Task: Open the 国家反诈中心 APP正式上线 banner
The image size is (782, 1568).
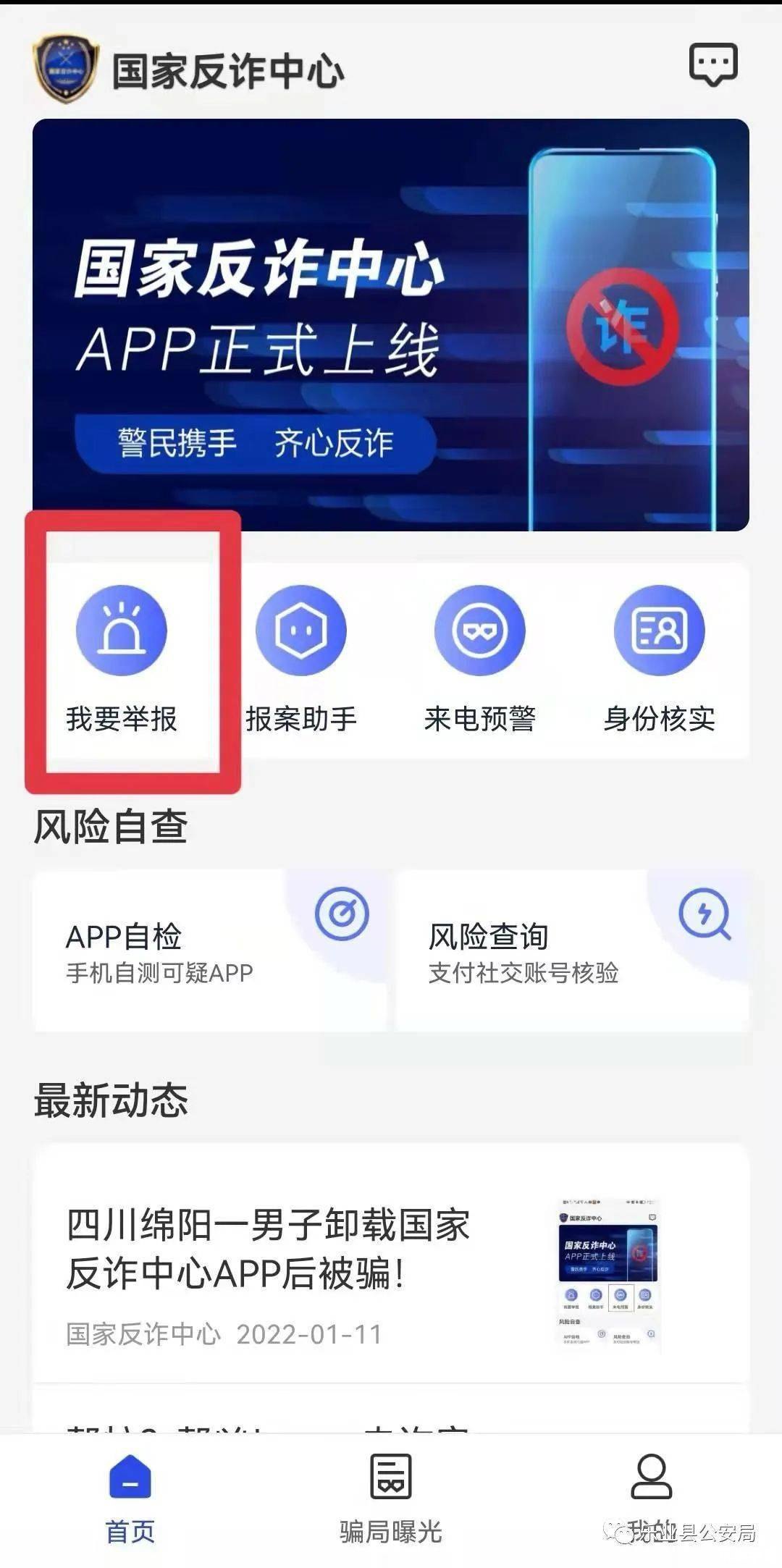Action: tap(391, 324)
